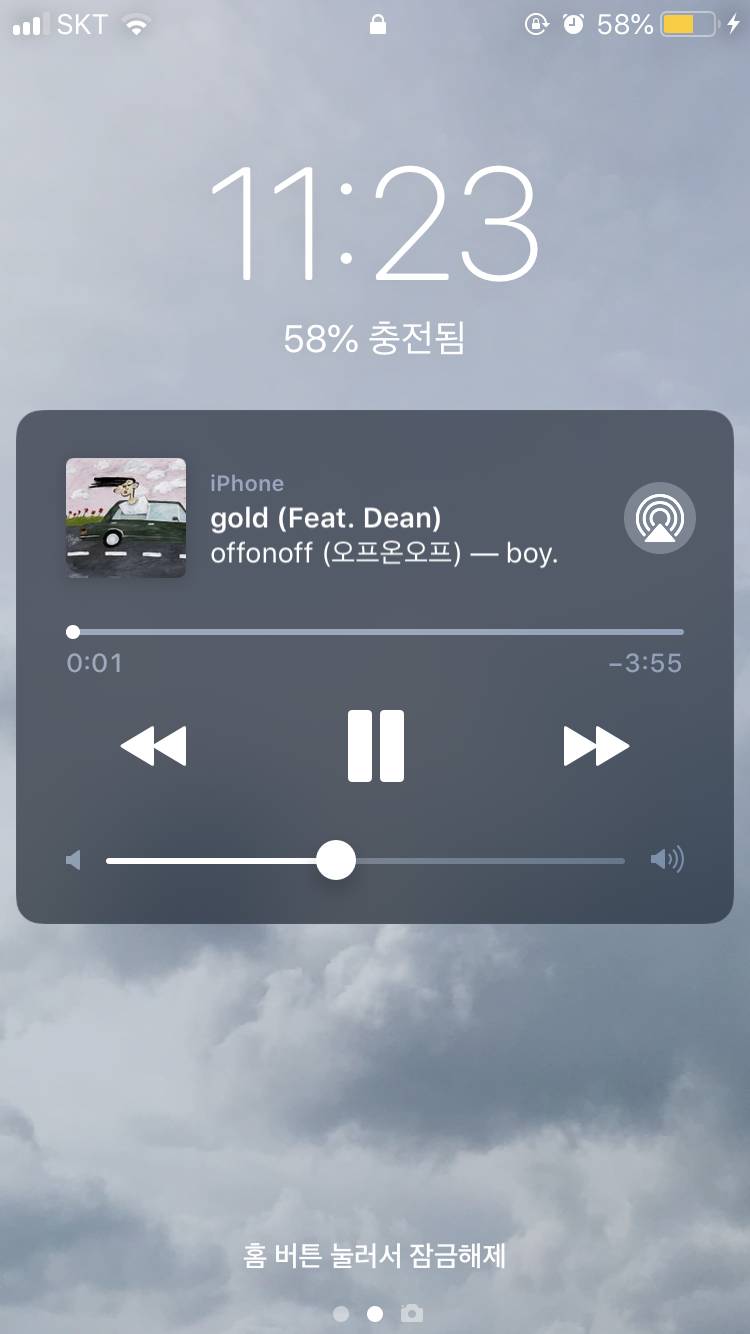Skip to the next track
The width and height of the screenshot is (750, 1334).
(x=596, y=746)
